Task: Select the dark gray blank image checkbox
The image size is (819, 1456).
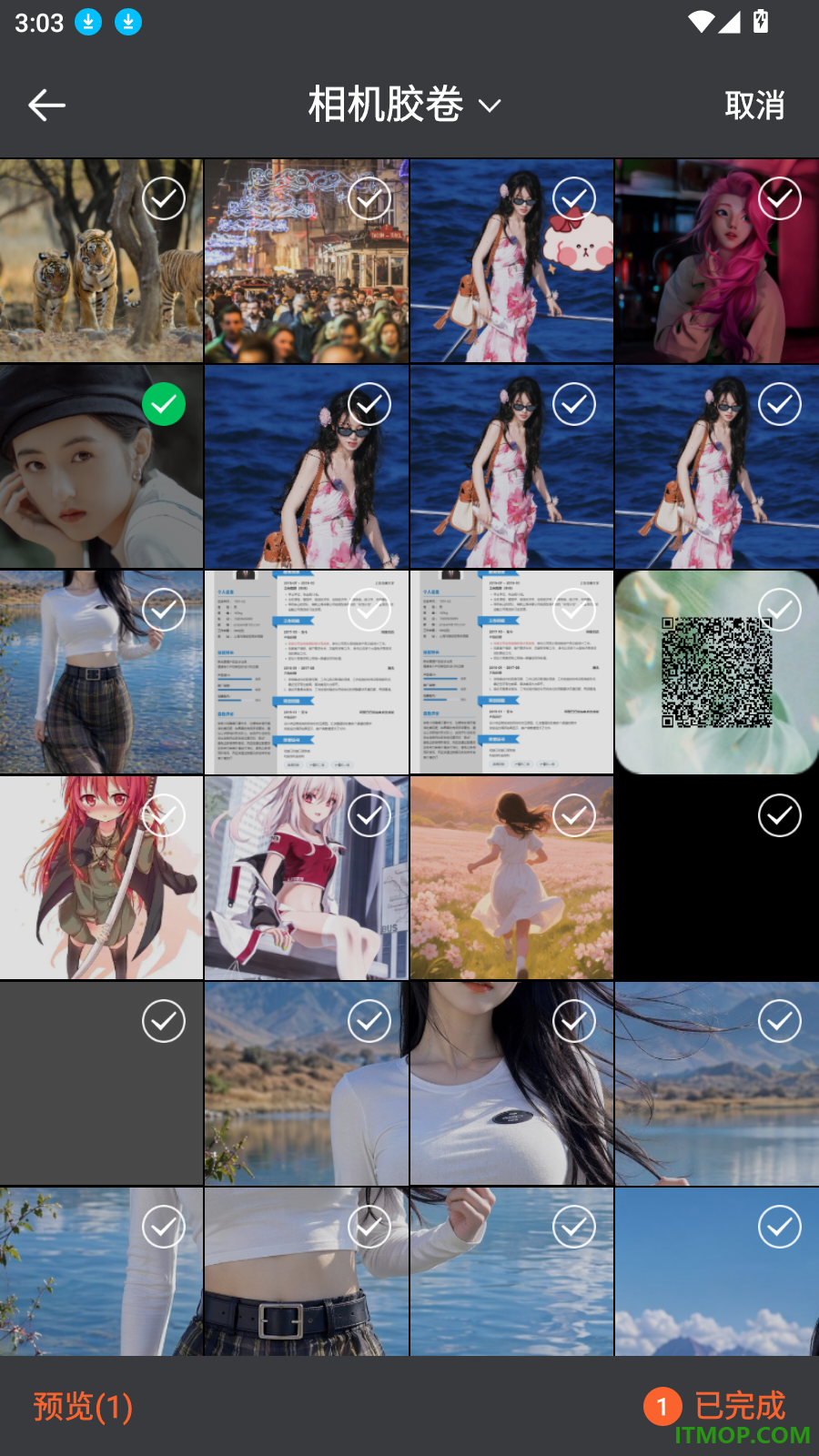Action: coord(164,1021)
